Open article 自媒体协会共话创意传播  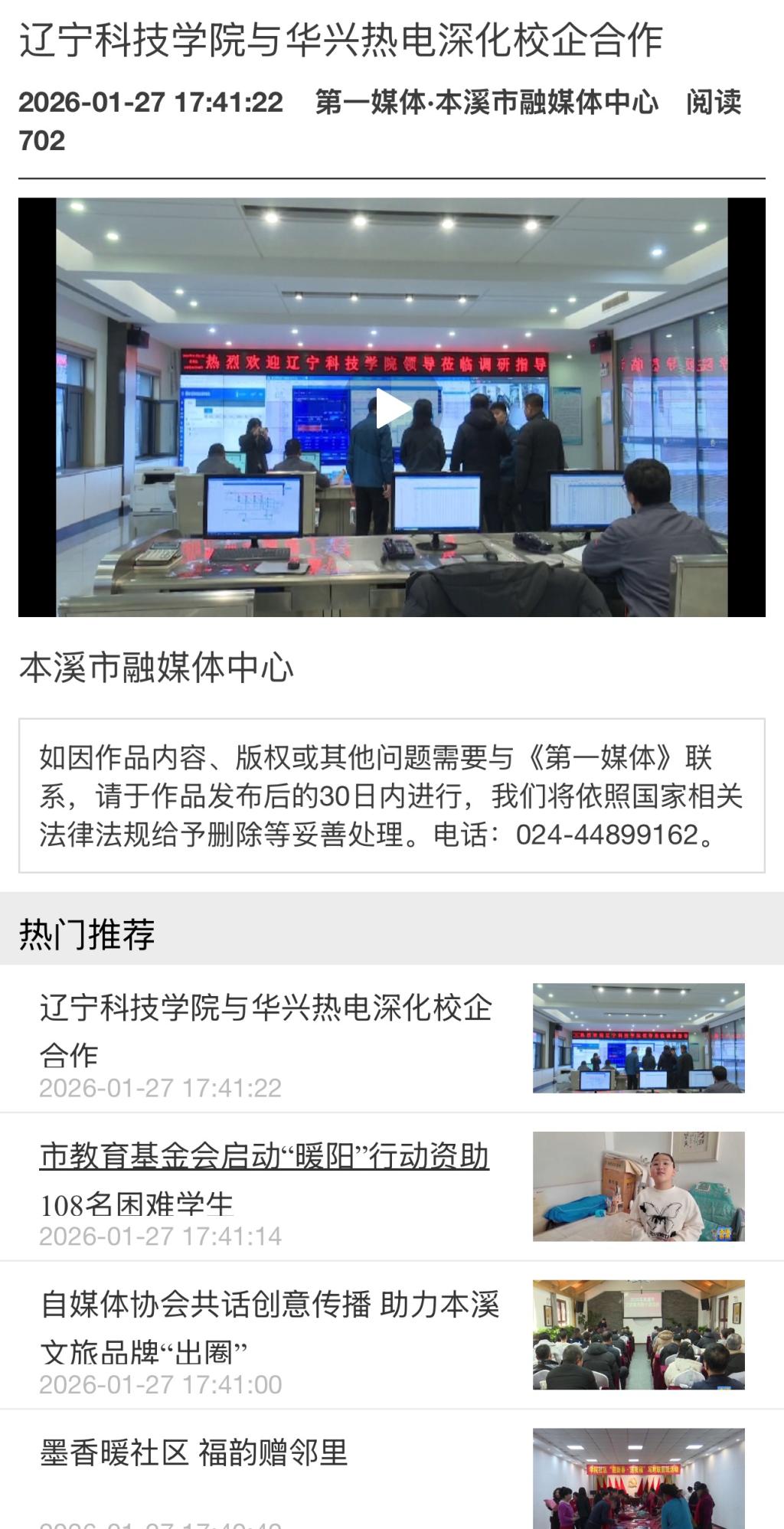(x=269, y=1327)
